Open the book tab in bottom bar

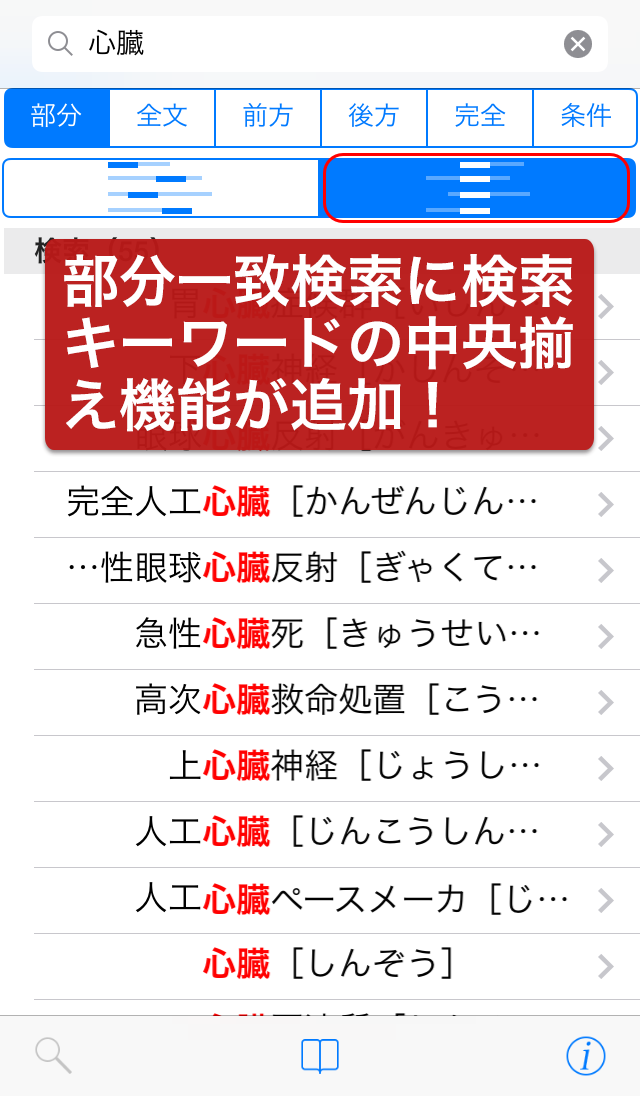320,1055
